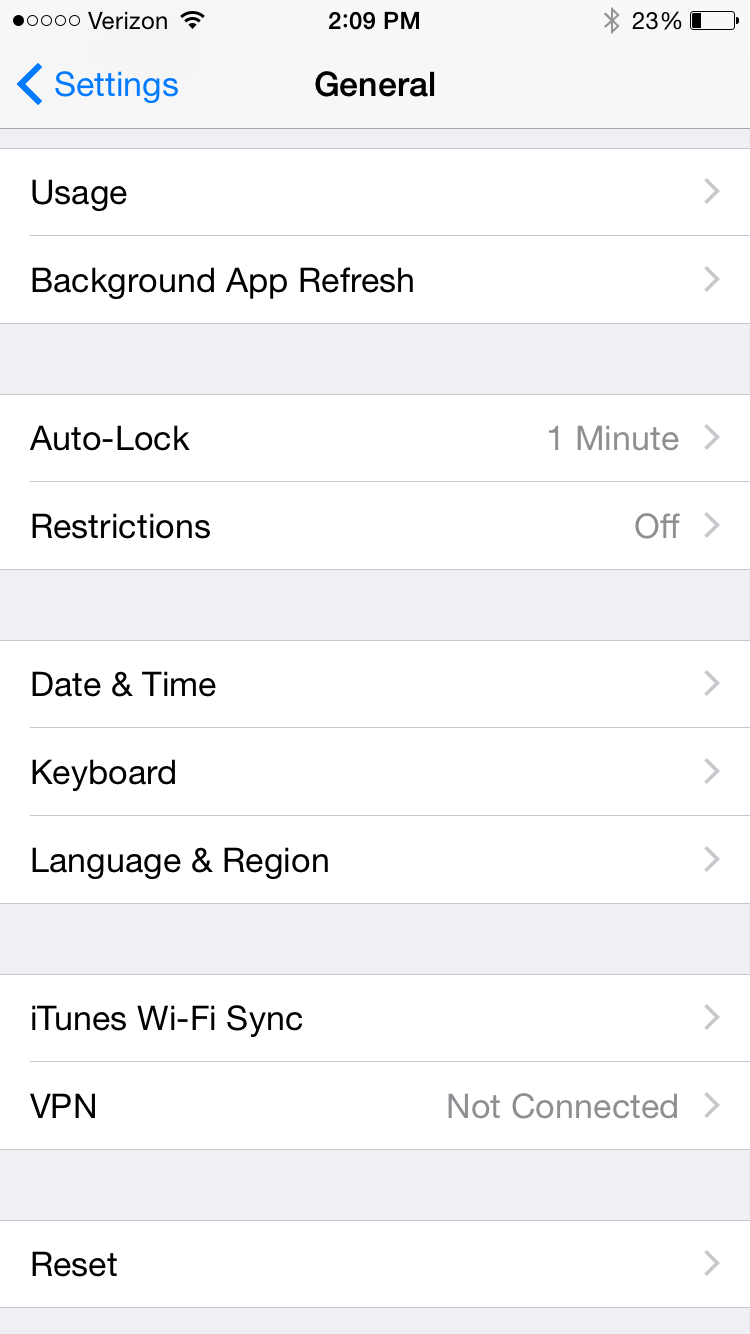Open iTunes Wi-Fi Sync
Image resolution: width=750 pixels, height=1334 pixels.
point(375,1018)
